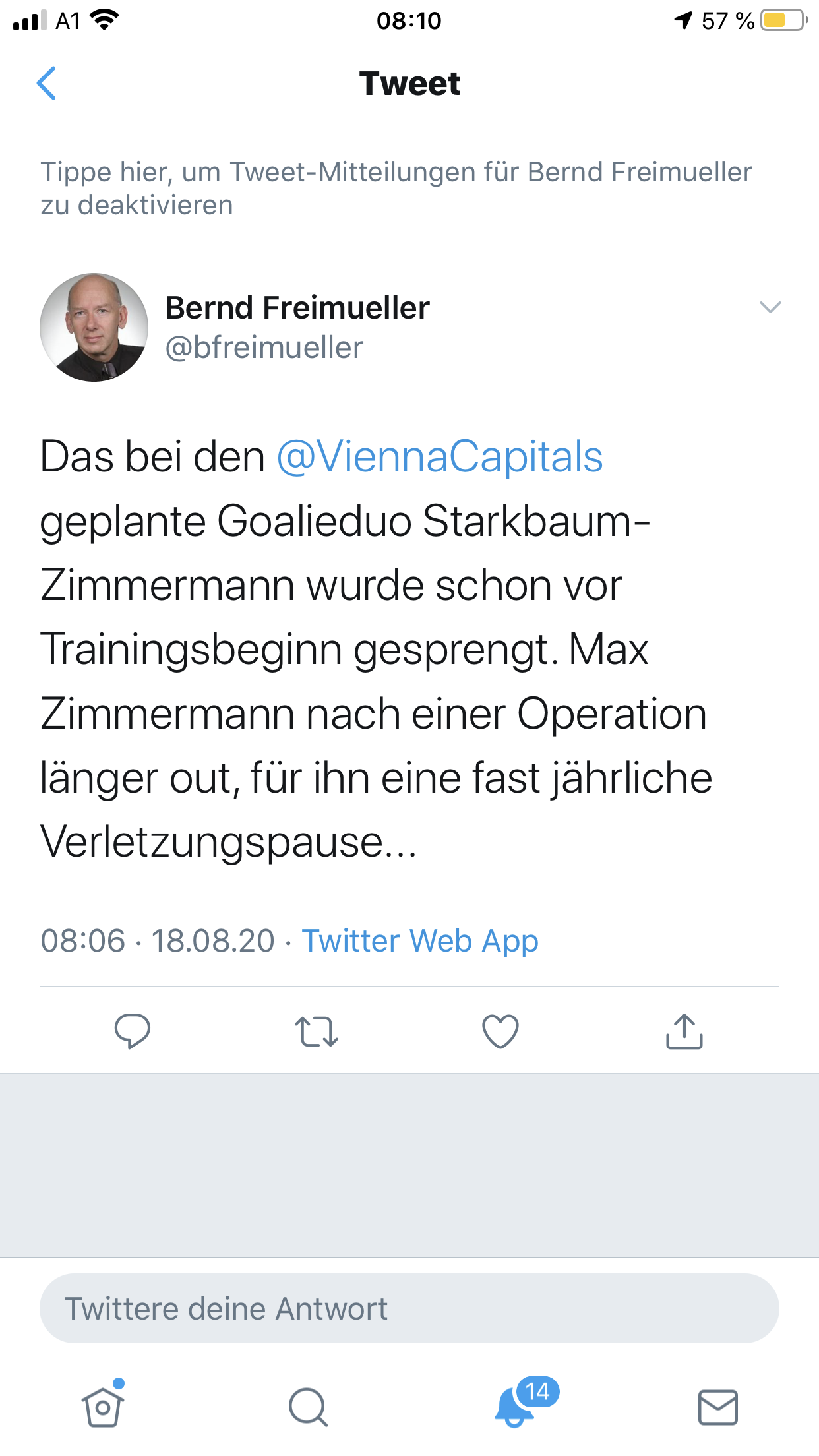Tap the 'Twittere deine Antwort' reply field

(409, 1308)
